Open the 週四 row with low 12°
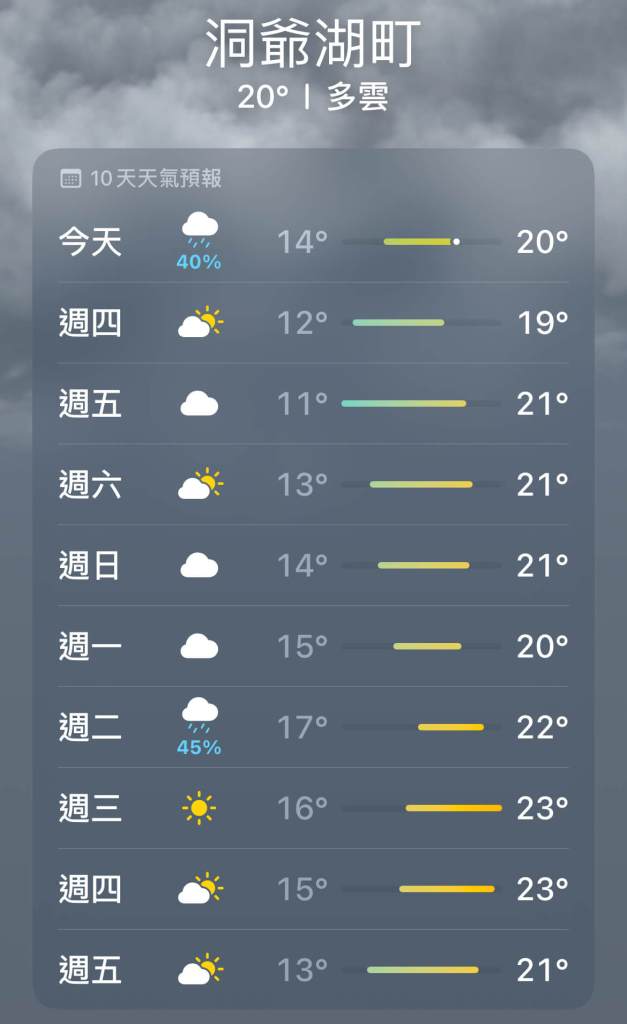 (x=313, y=323)
